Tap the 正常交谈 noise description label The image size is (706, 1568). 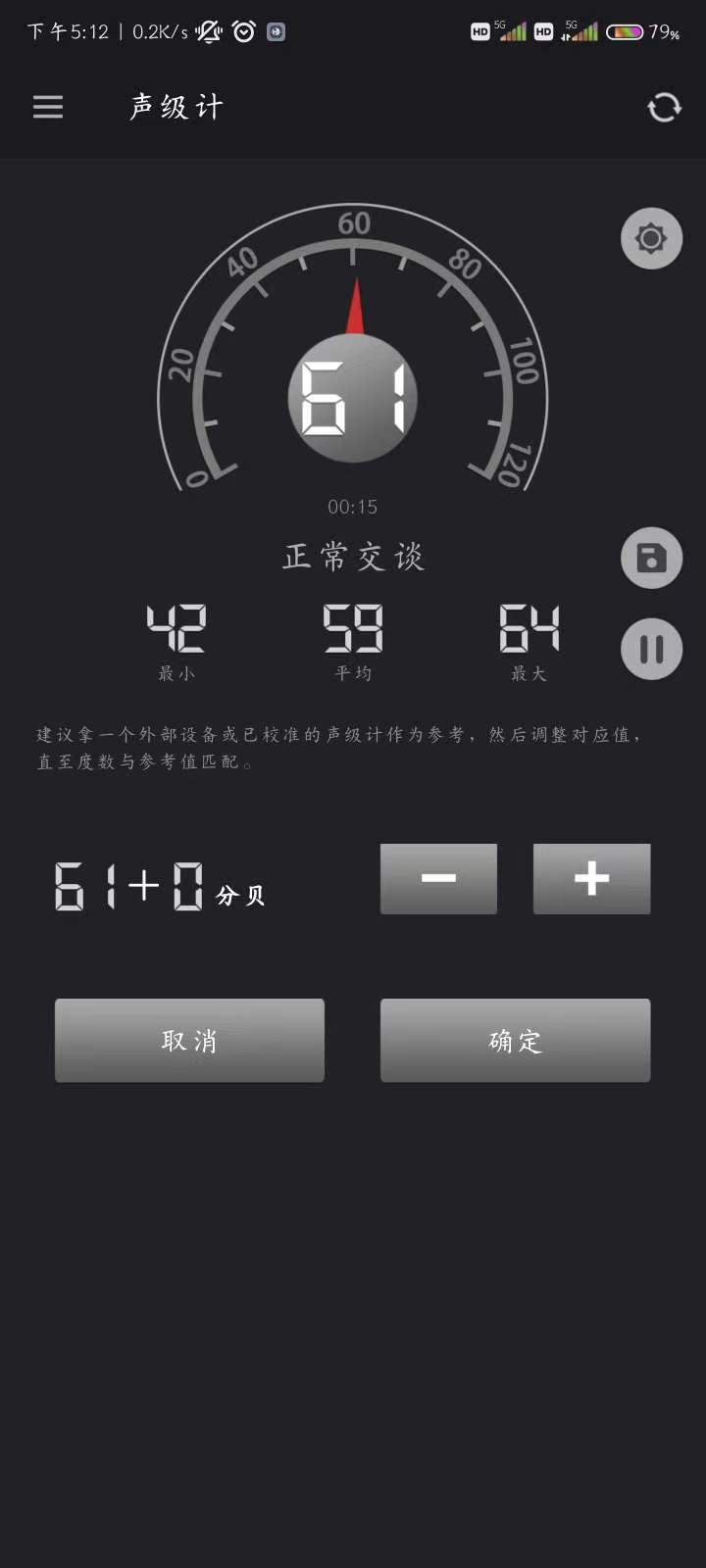(351, 557)
